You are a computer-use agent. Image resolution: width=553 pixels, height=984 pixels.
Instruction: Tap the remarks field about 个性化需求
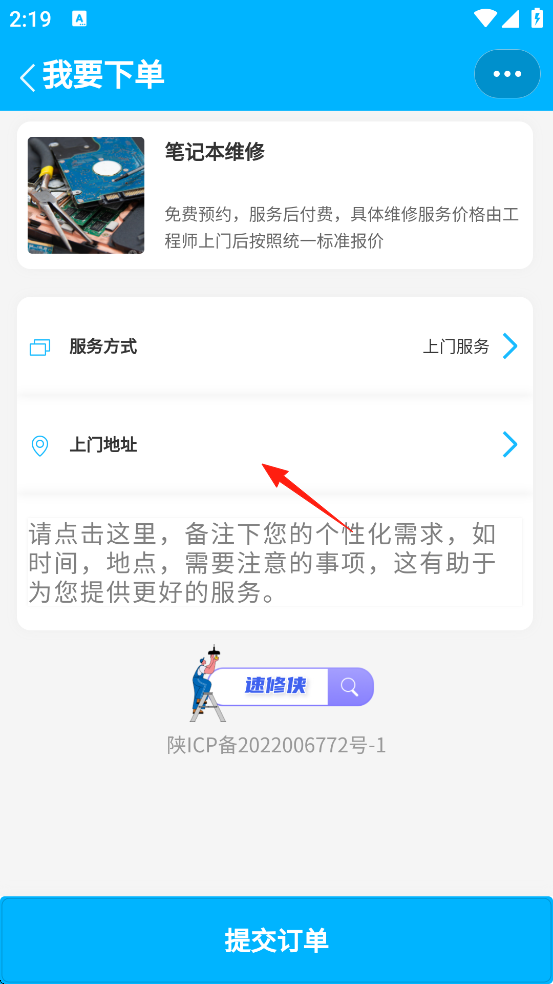275,562
